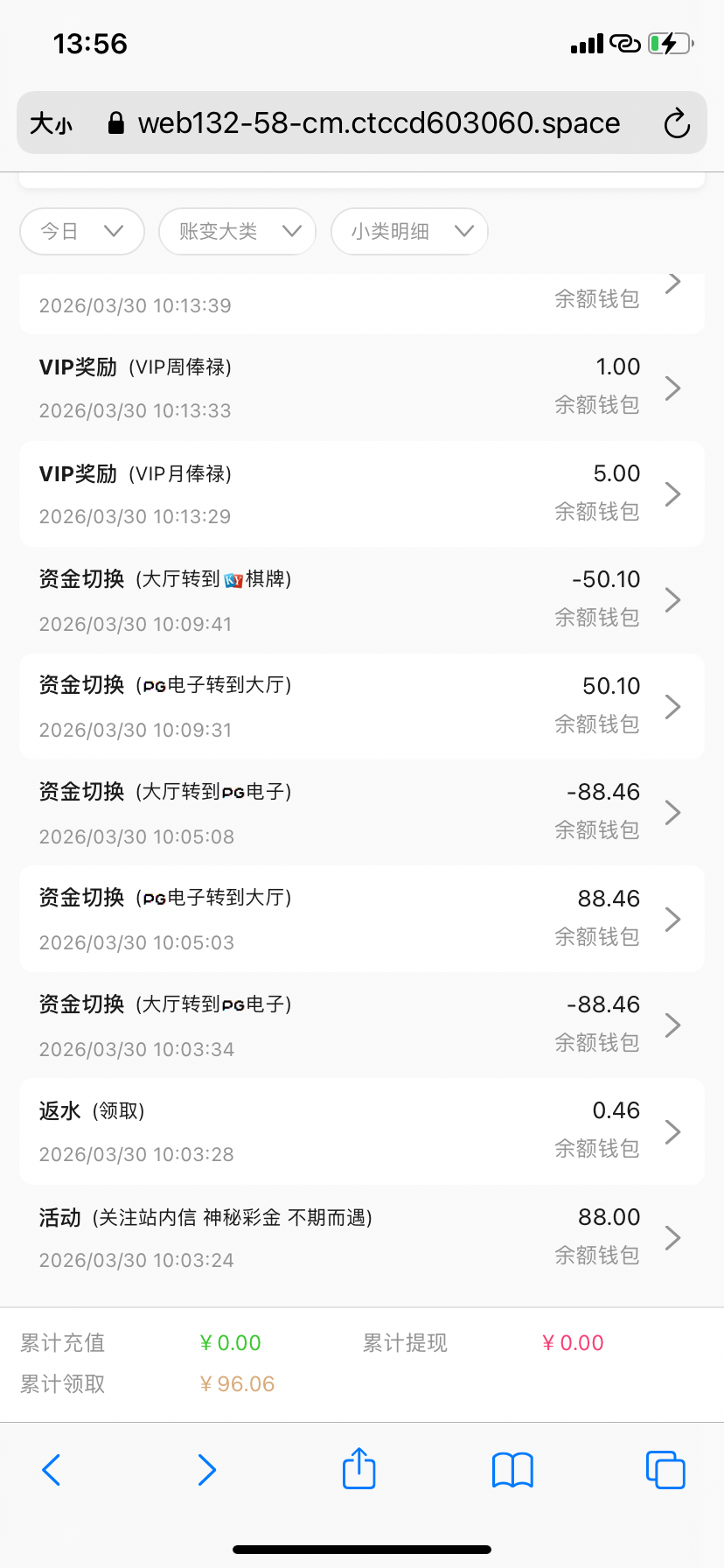Viewport: 724px width, 1568px height.
Task: View the 50.10 transfer at 10:09:31
Action: click(x=362, y=707)
